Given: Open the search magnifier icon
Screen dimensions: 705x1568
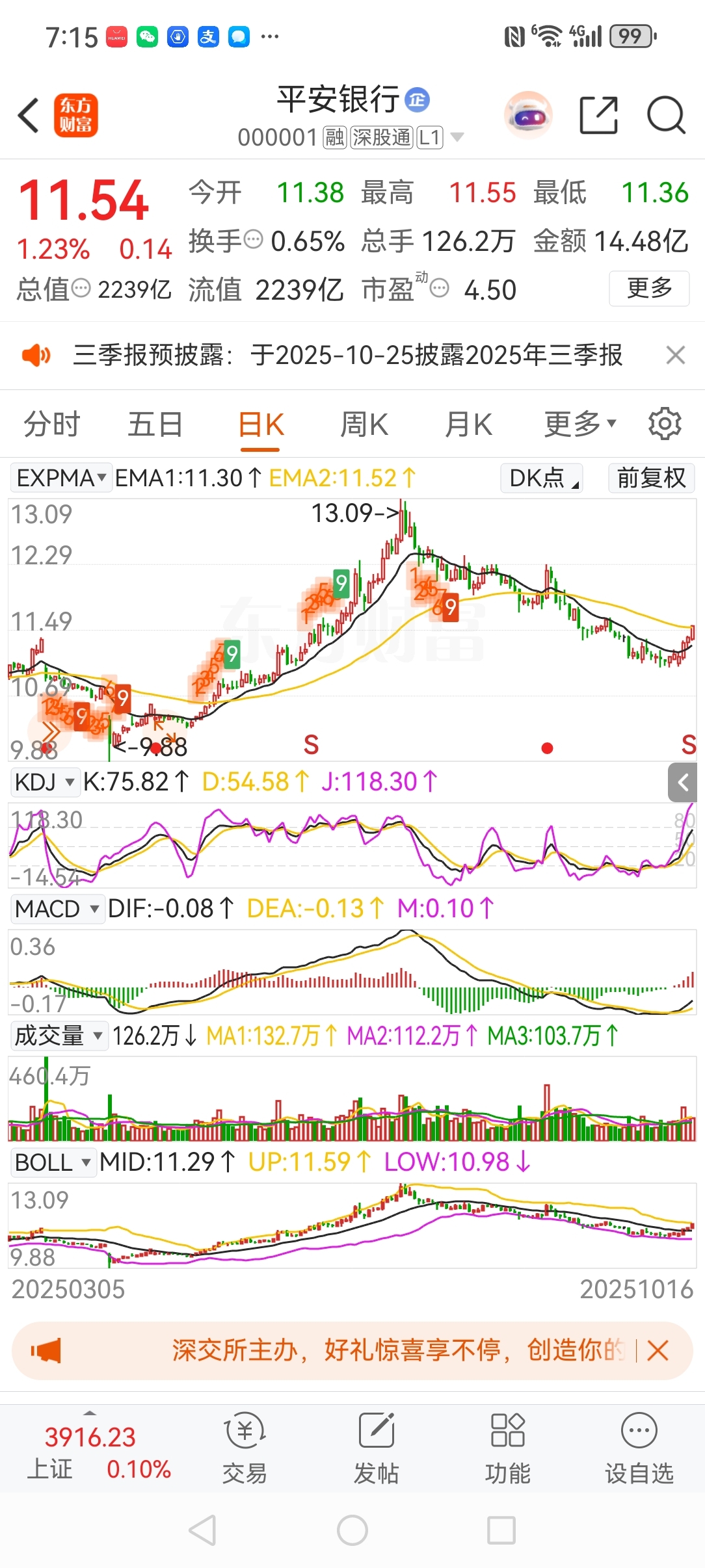Looking at the screenshot, I should point(666,116).
